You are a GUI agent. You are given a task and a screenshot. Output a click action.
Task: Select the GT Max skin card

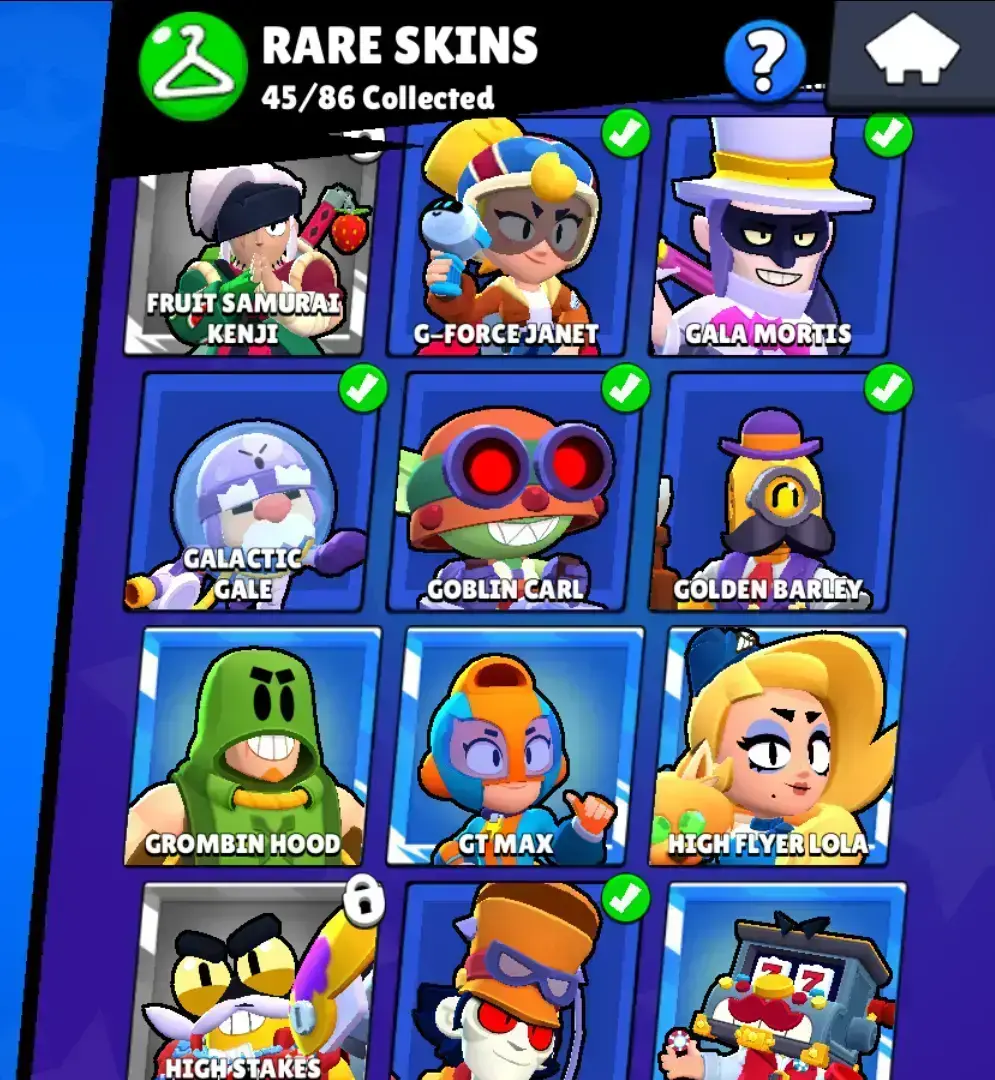point(515,748)
